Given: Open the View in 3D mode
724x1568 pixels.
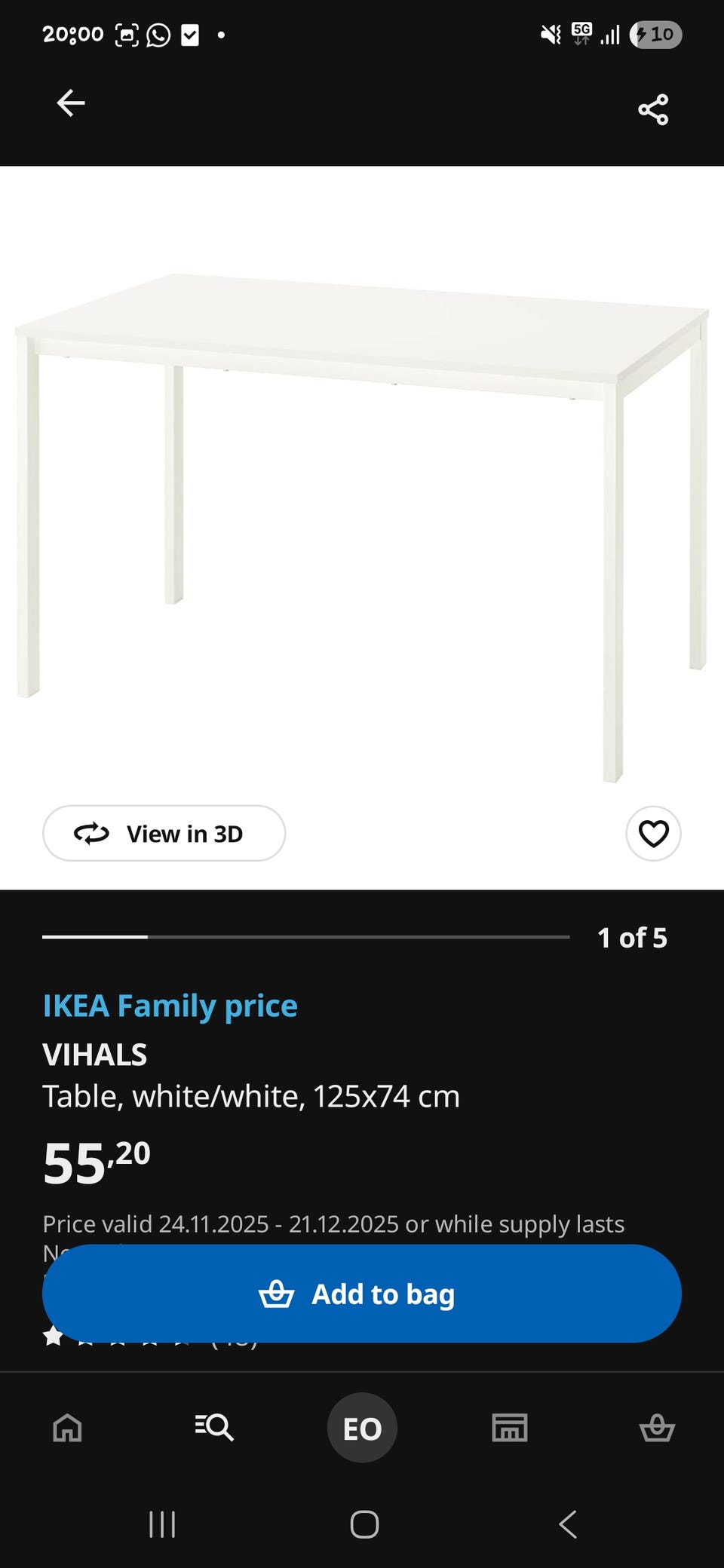Looking at the screenshot, I should click(x=164, y=833).
